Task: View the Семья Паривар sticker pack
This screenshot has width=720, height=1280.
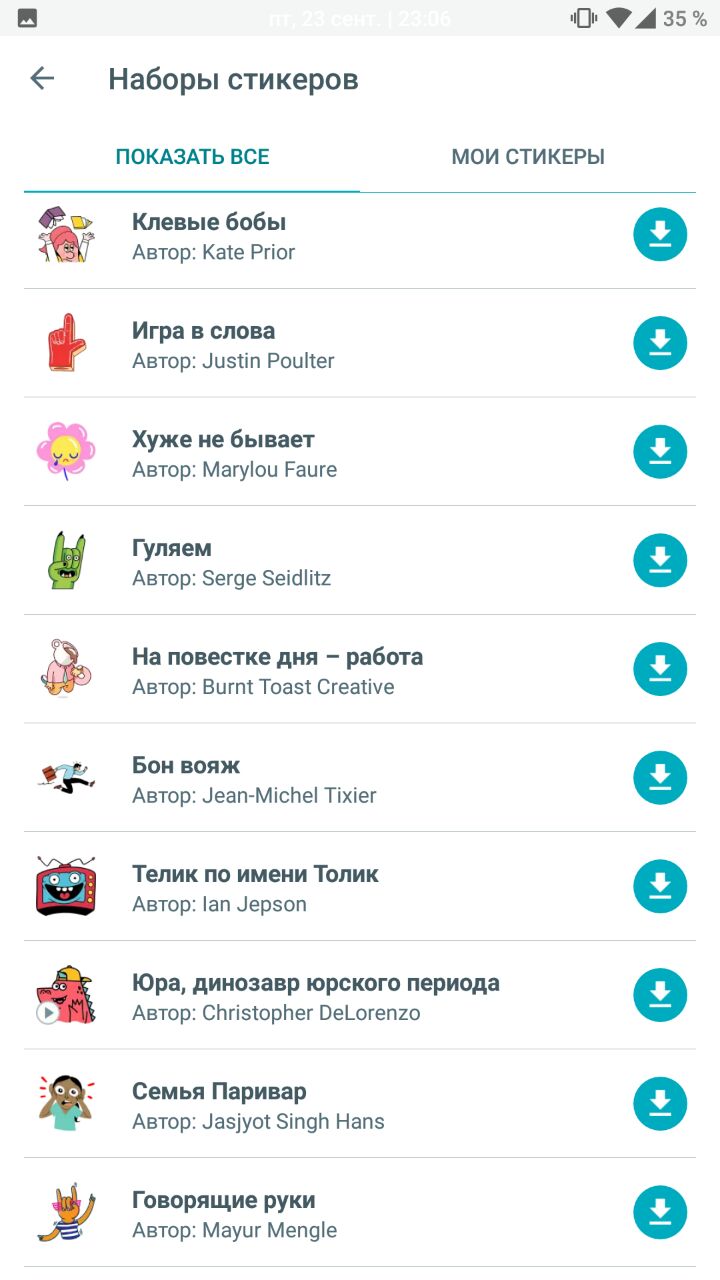Action: (300, 1106)
